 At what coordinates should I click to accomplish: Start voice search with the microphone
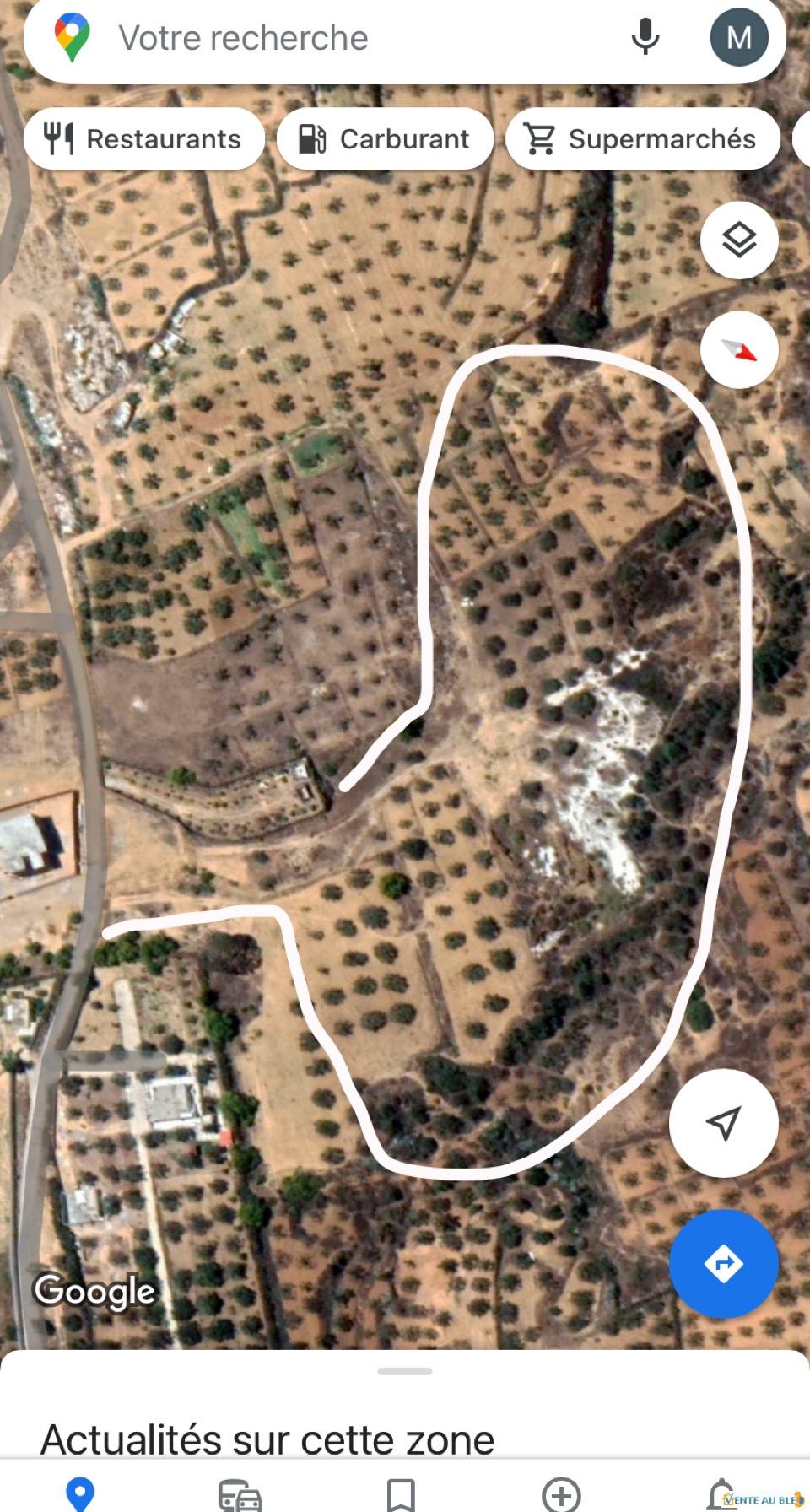click(x=645, y=38)
